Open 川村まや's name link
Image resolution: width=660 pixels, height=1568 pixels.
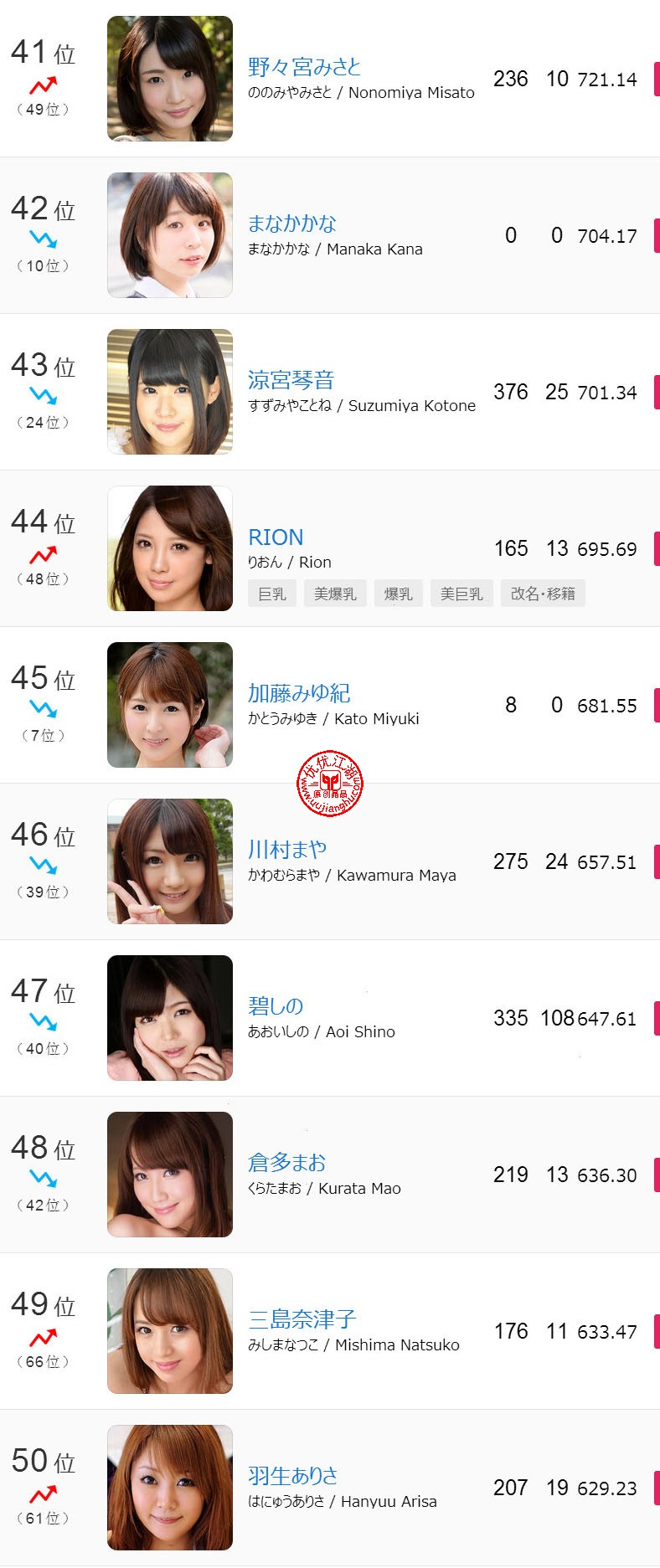click(x=286, y=850)
